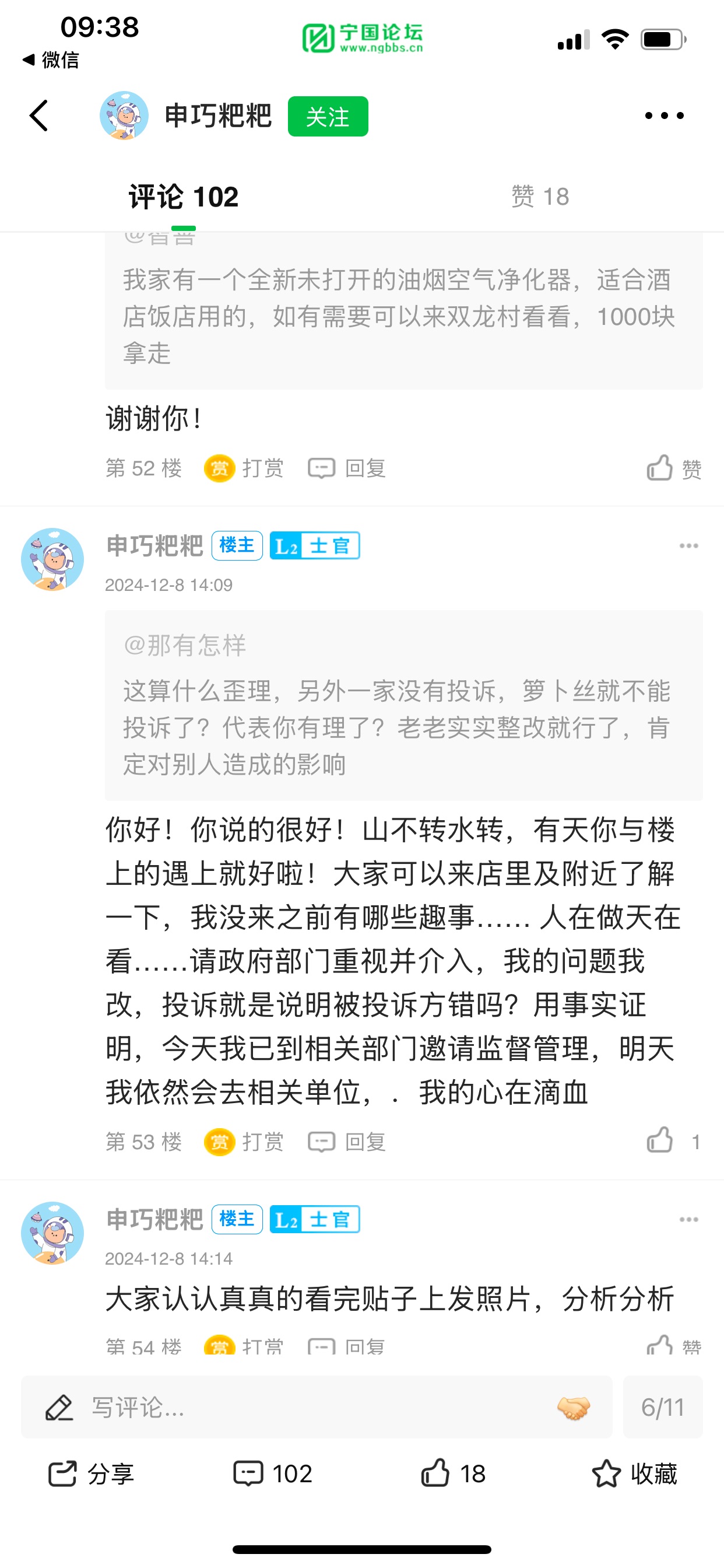Like the floor 52 comment

pos(674,468)
